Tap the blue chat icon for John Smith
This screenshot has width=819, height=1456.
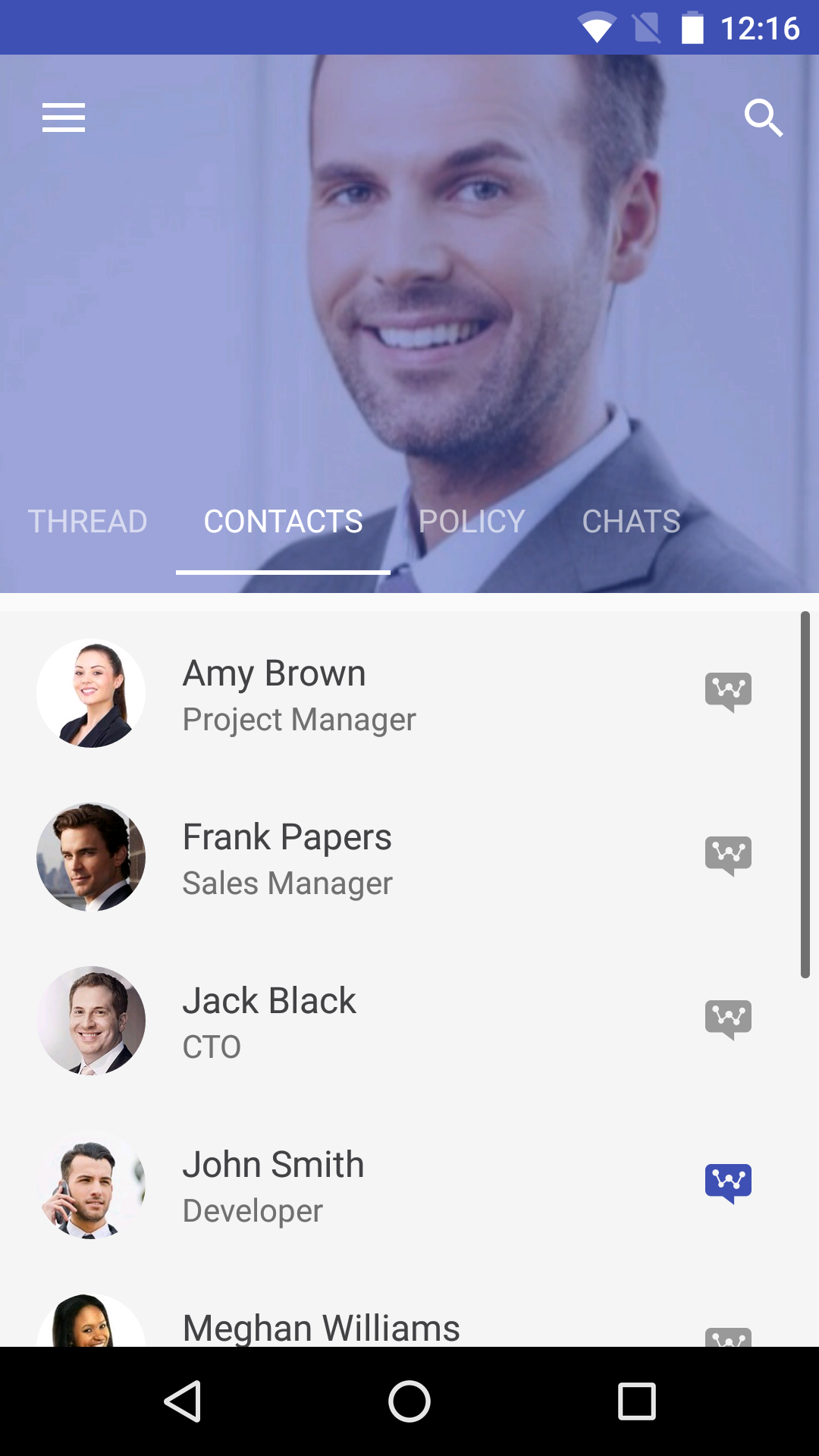728,1183
